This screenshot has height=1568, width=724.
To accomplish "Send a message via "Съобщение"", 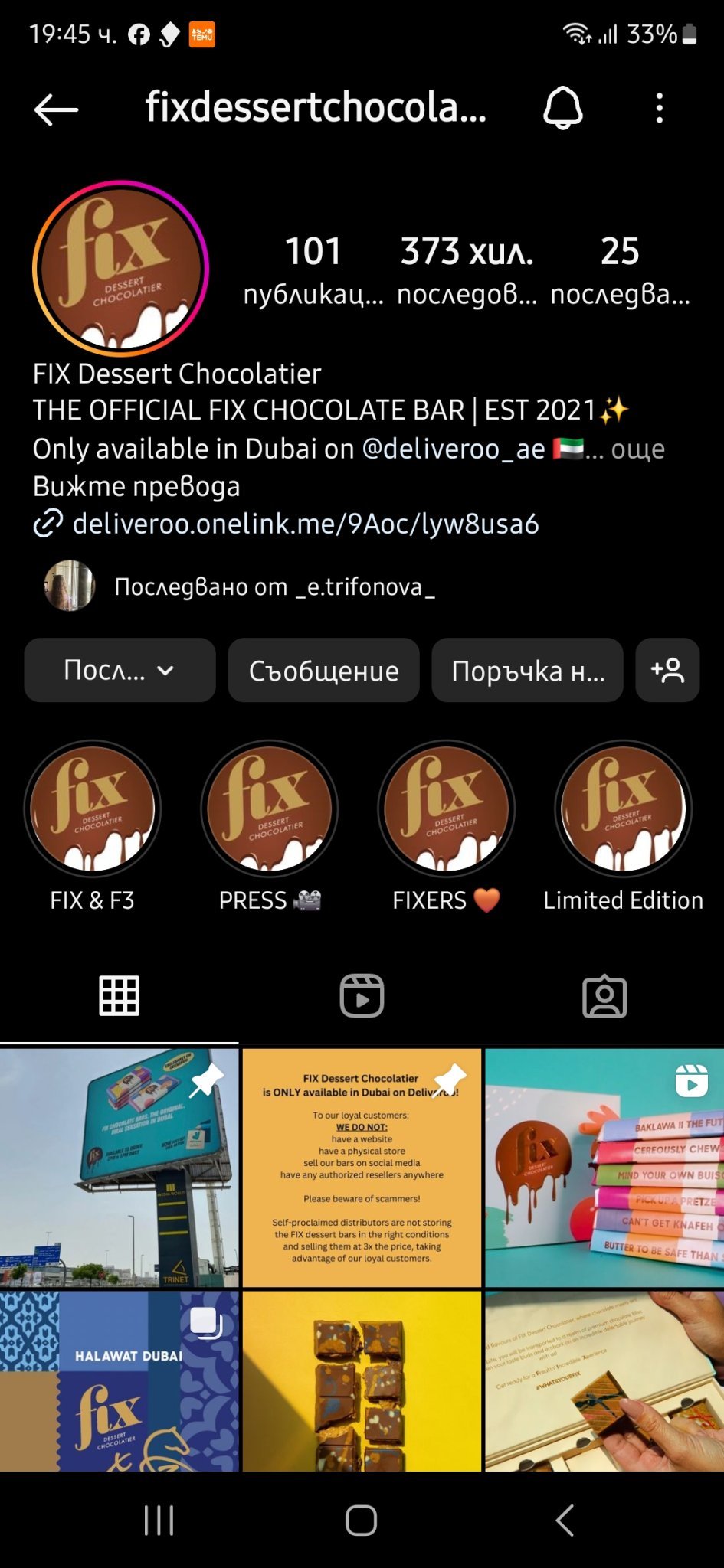I will coord(323,671).
